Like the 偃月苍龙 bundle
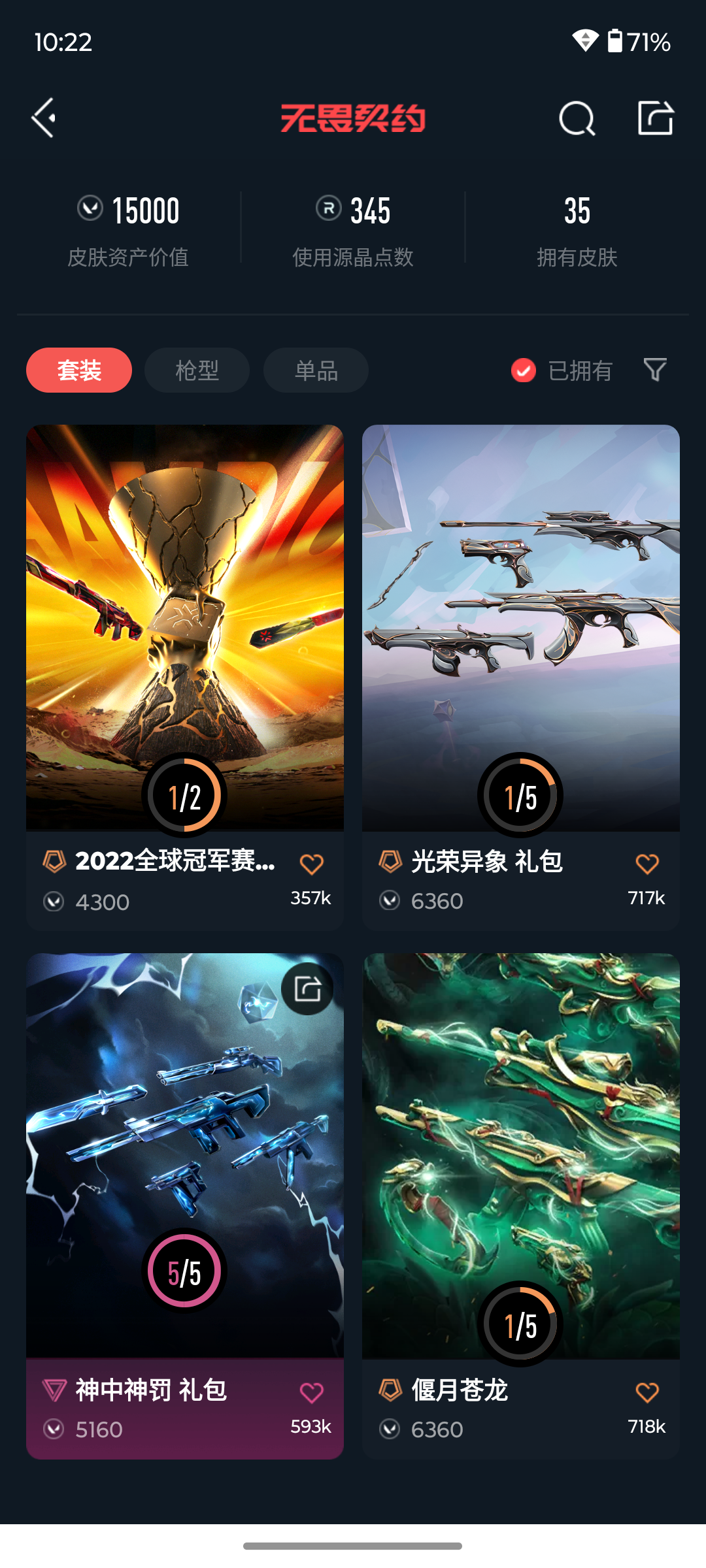Screen dimensions: 706x1568 647,1392
